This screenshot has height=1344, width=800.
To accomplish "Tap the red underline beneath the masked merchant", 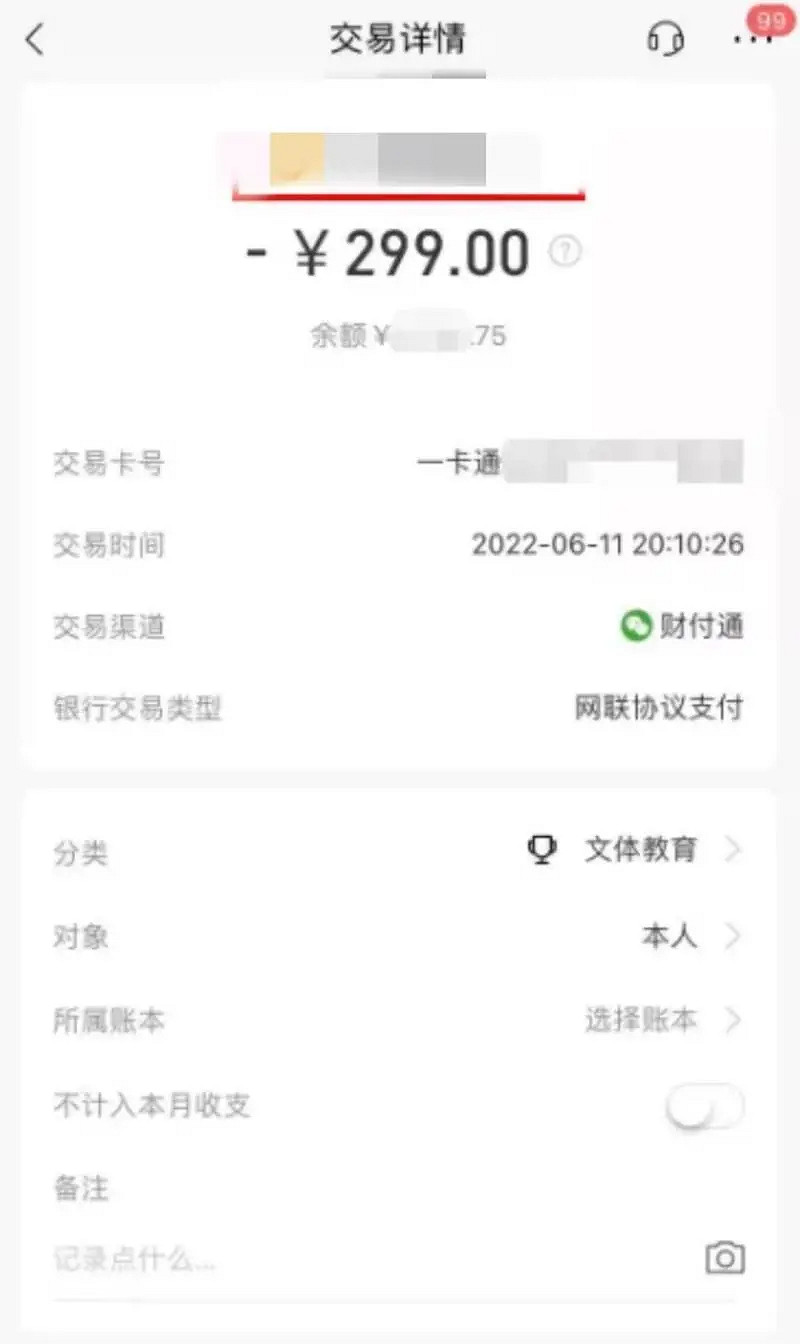I will pos(408,196).
